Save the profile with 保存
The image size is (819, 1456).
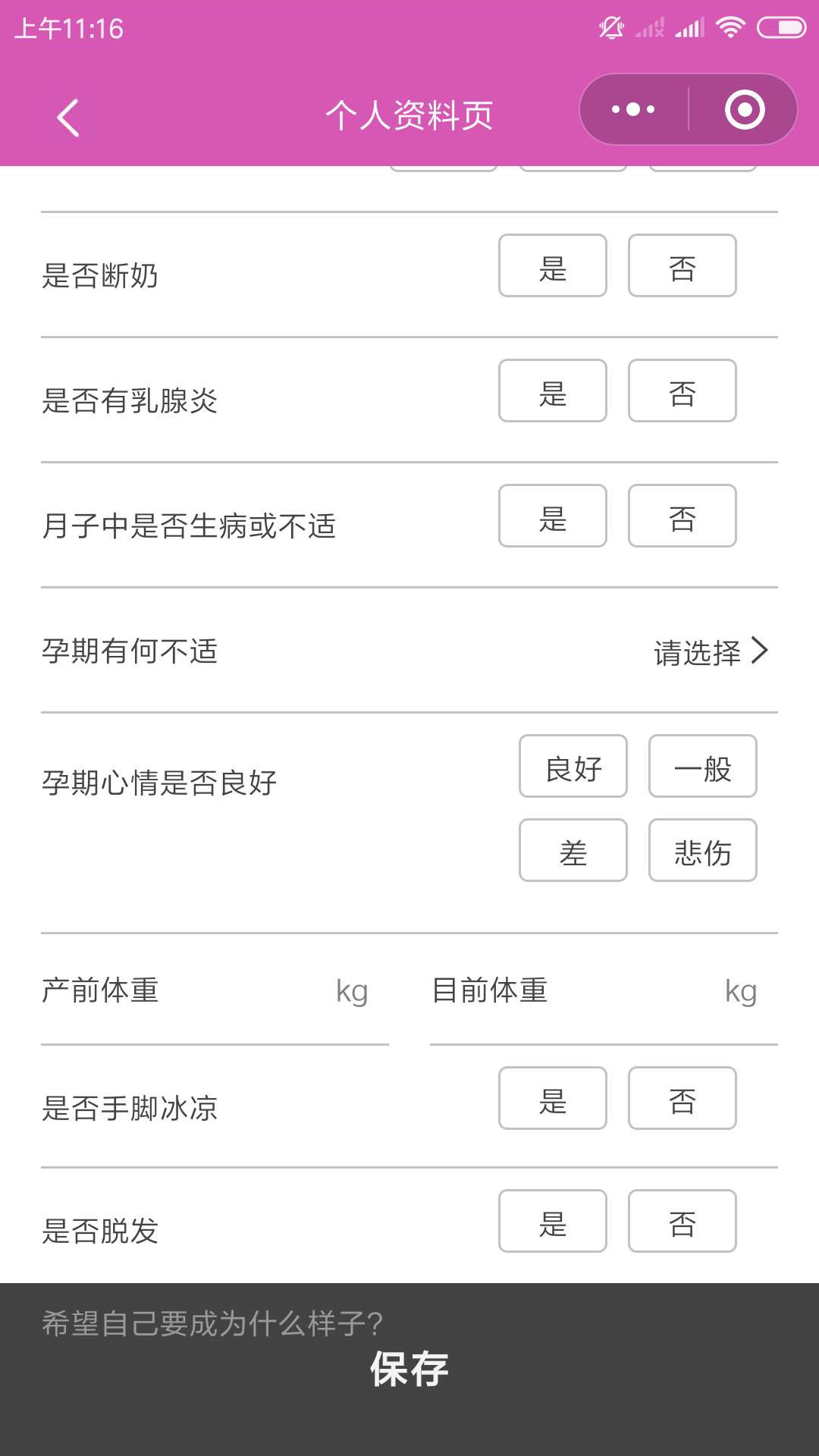[409, 1370]
